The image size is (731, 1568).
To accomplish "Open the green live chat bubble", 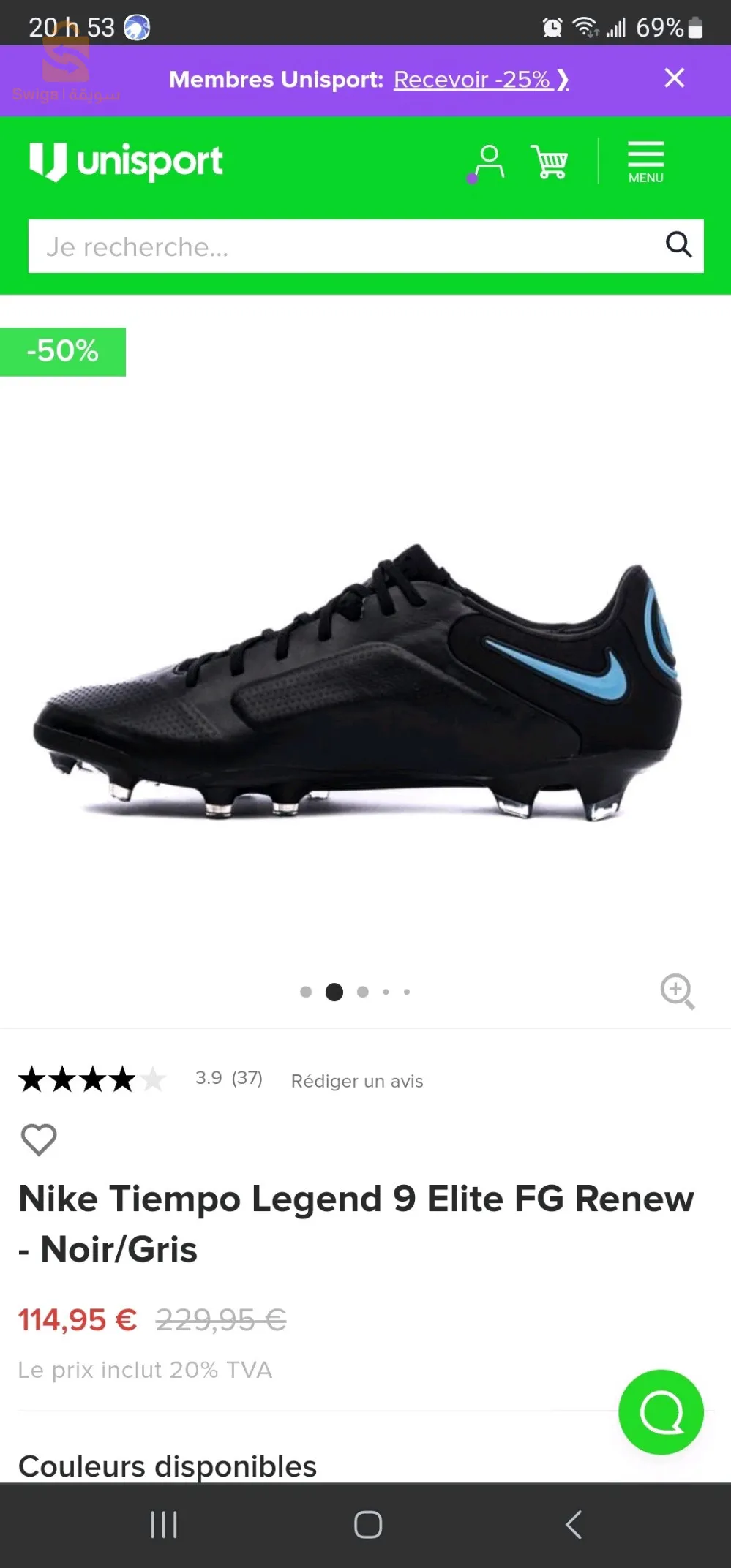I will coord(661,1411).
